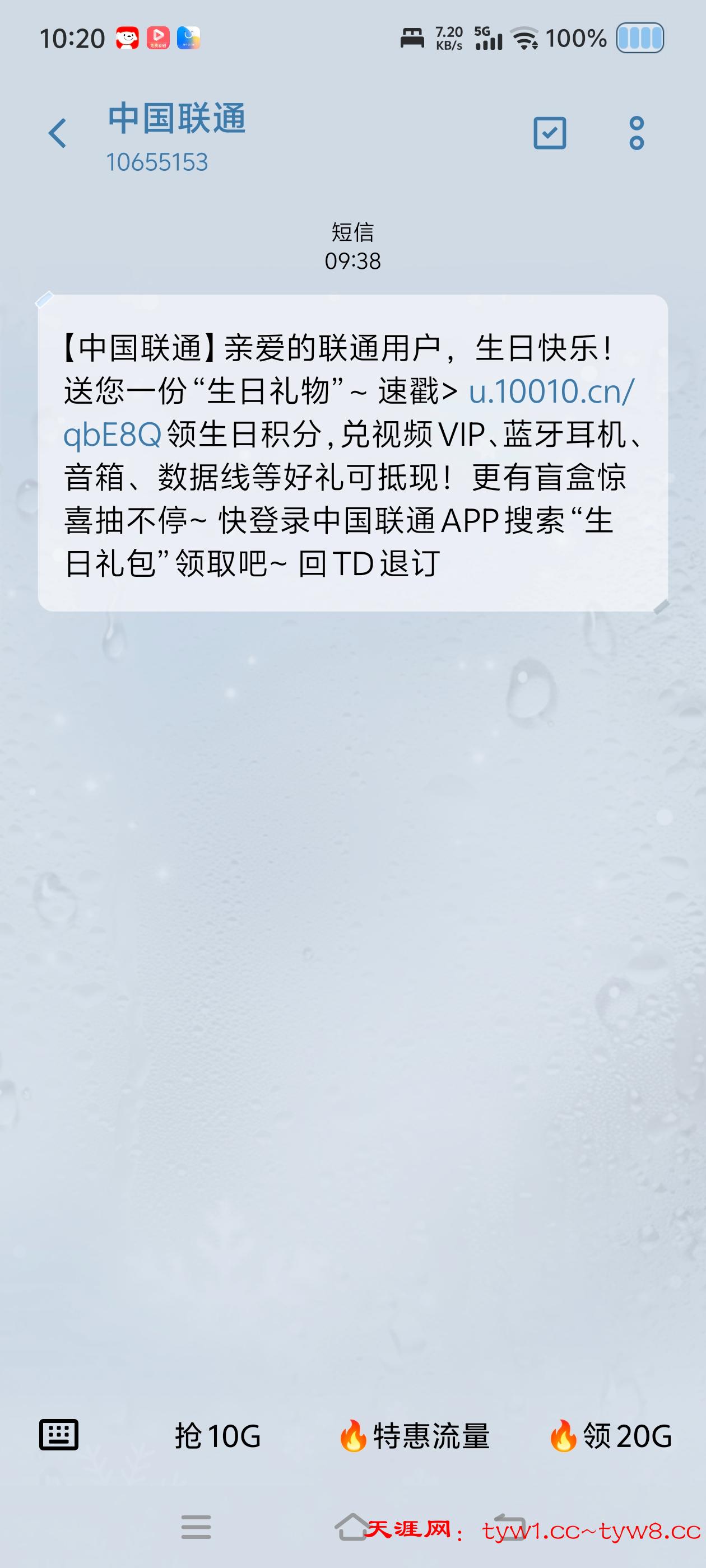This screenshot has height=1568, width=706.
Task: Open the system recent apps menu
Action: point(196,1527)
